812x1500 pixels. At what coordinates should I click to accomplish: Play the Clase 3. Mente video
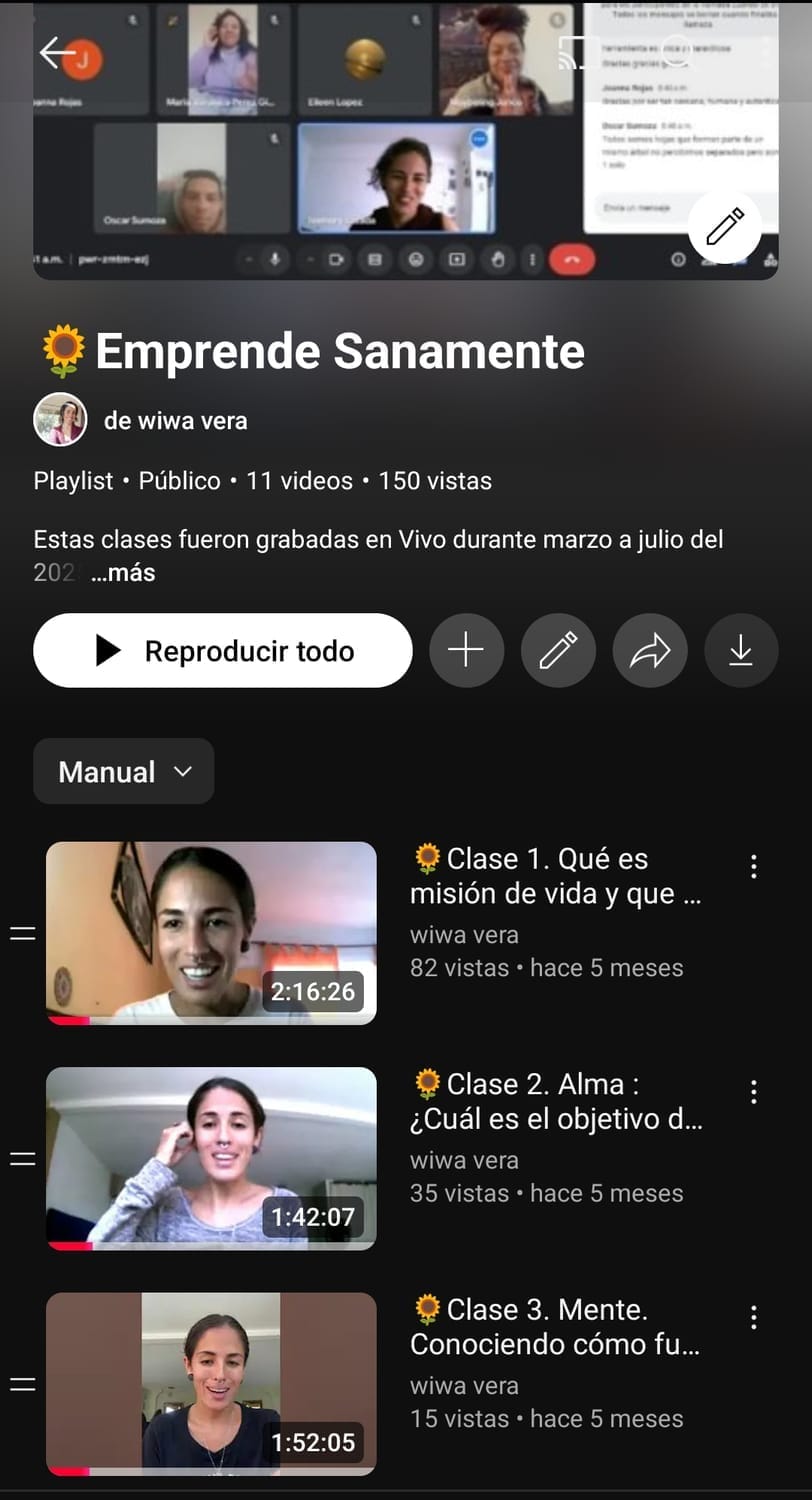pyautogui.click(x=211, y=1384)
